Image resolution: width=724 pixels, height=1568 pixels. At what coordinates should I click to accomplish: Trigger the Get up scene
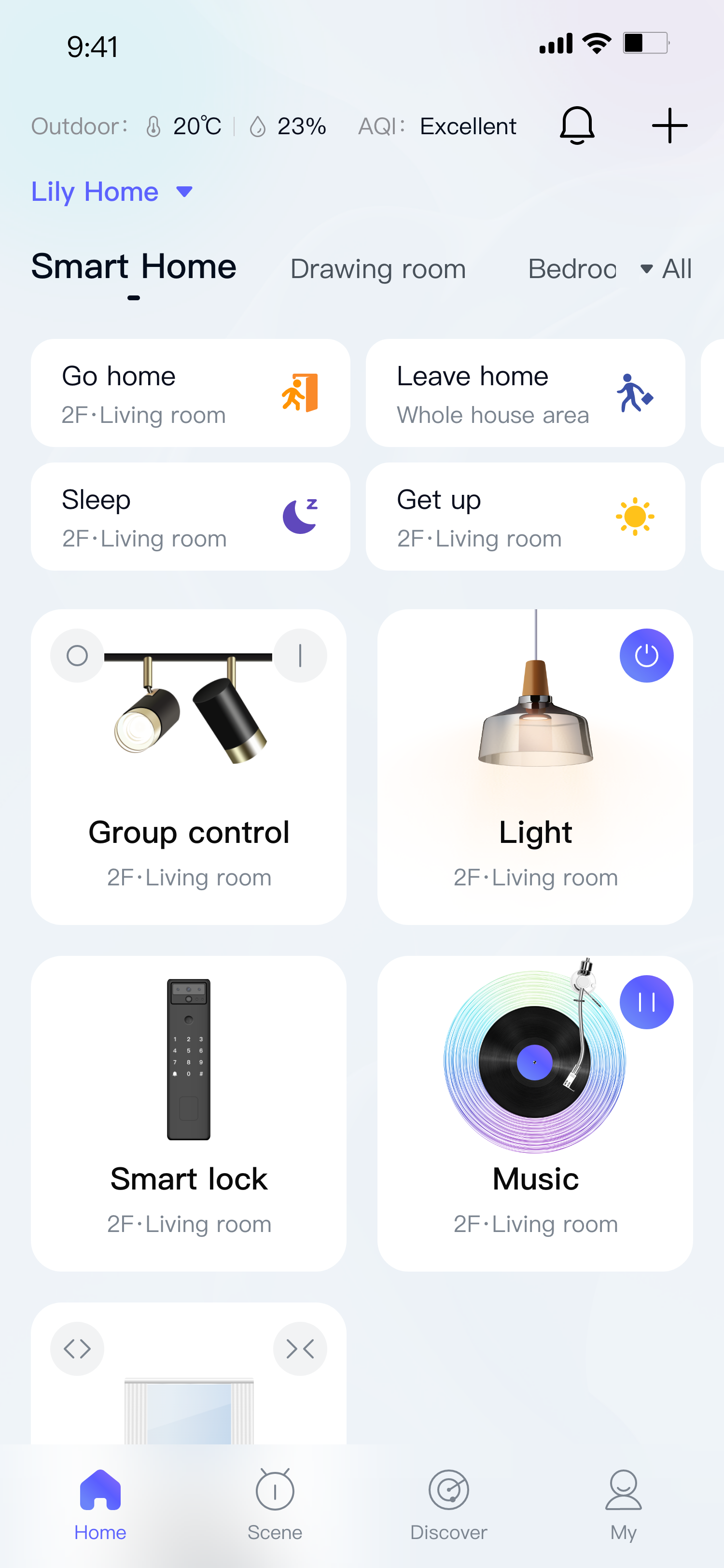pyautogui.click(x=525, y=517)
